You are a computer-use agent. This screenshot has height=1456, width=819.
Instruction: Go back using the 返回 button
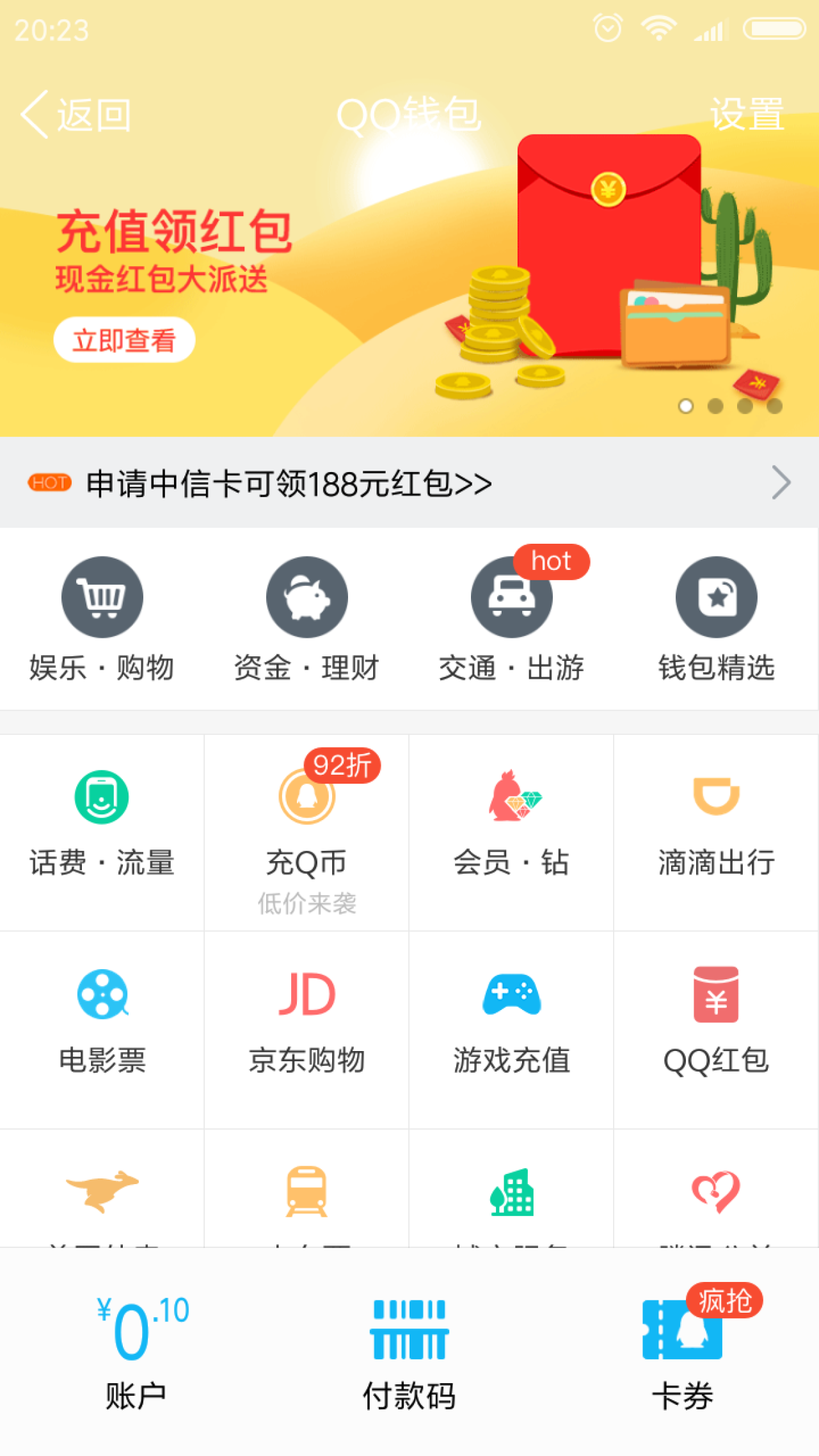coord(77,115)
